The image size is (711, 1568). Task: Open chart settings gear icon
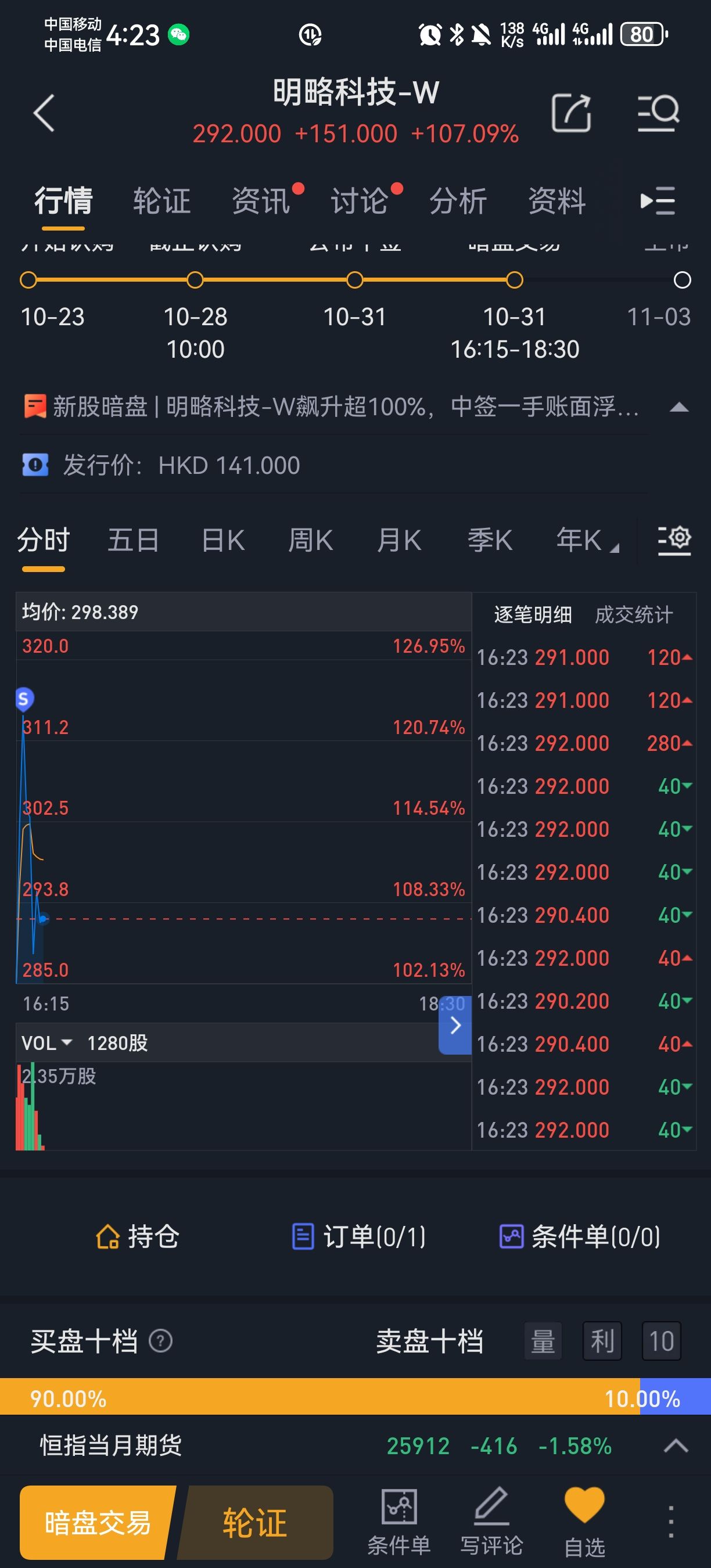pyautogui.click(x=674, y=540)
